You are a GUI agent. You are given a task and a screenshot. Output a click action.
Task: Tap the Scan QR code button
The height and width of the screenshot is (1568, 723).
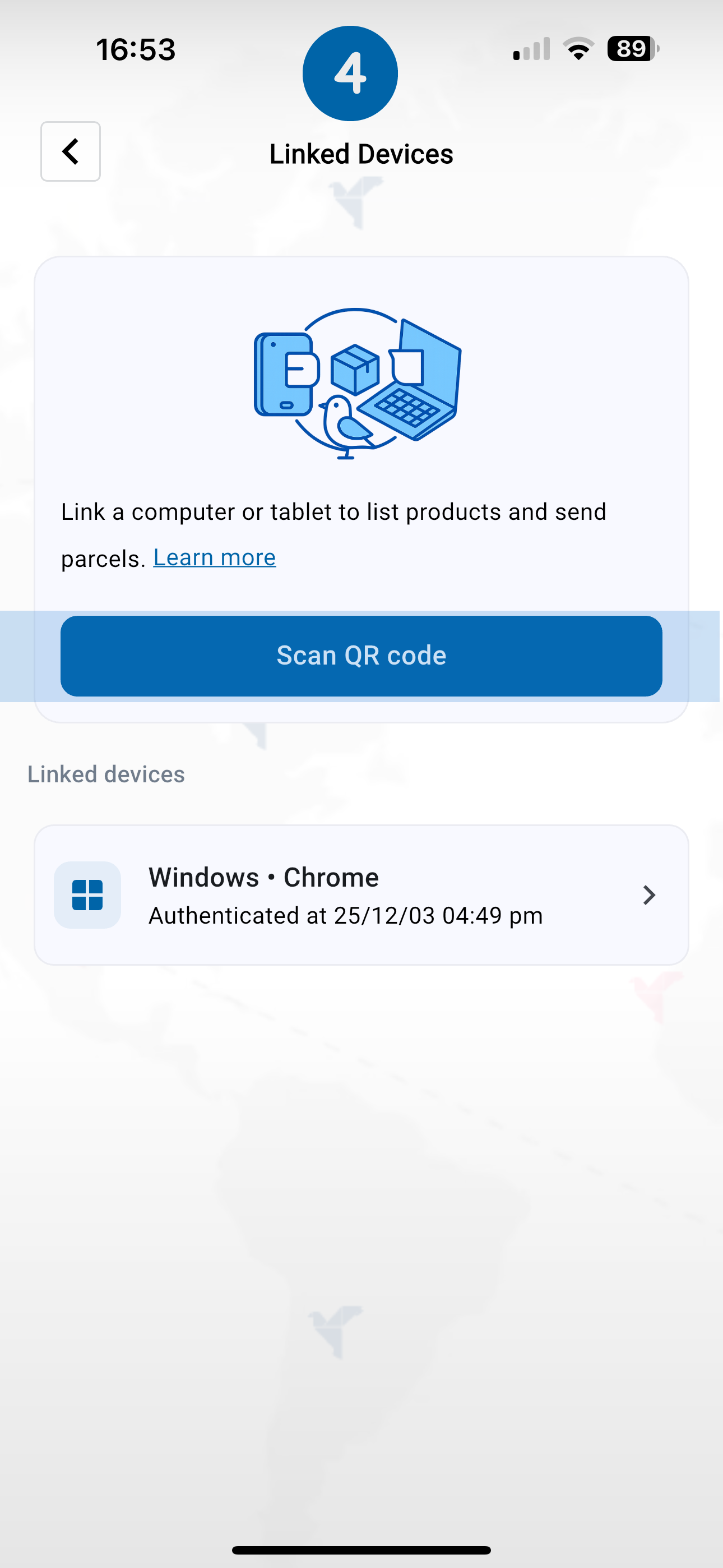[361, 656]
